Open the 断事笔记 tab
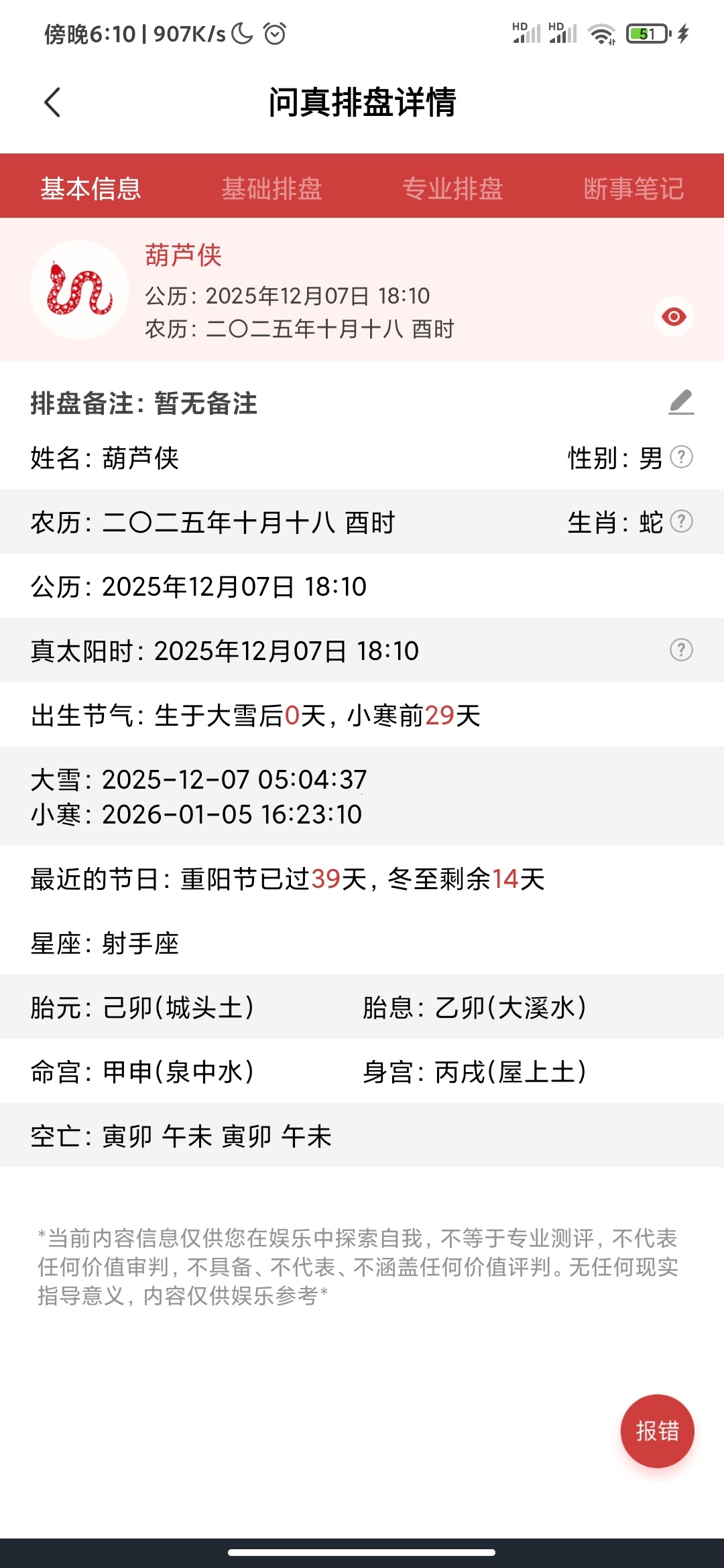724x1568 pixels. tap(633, 188)
